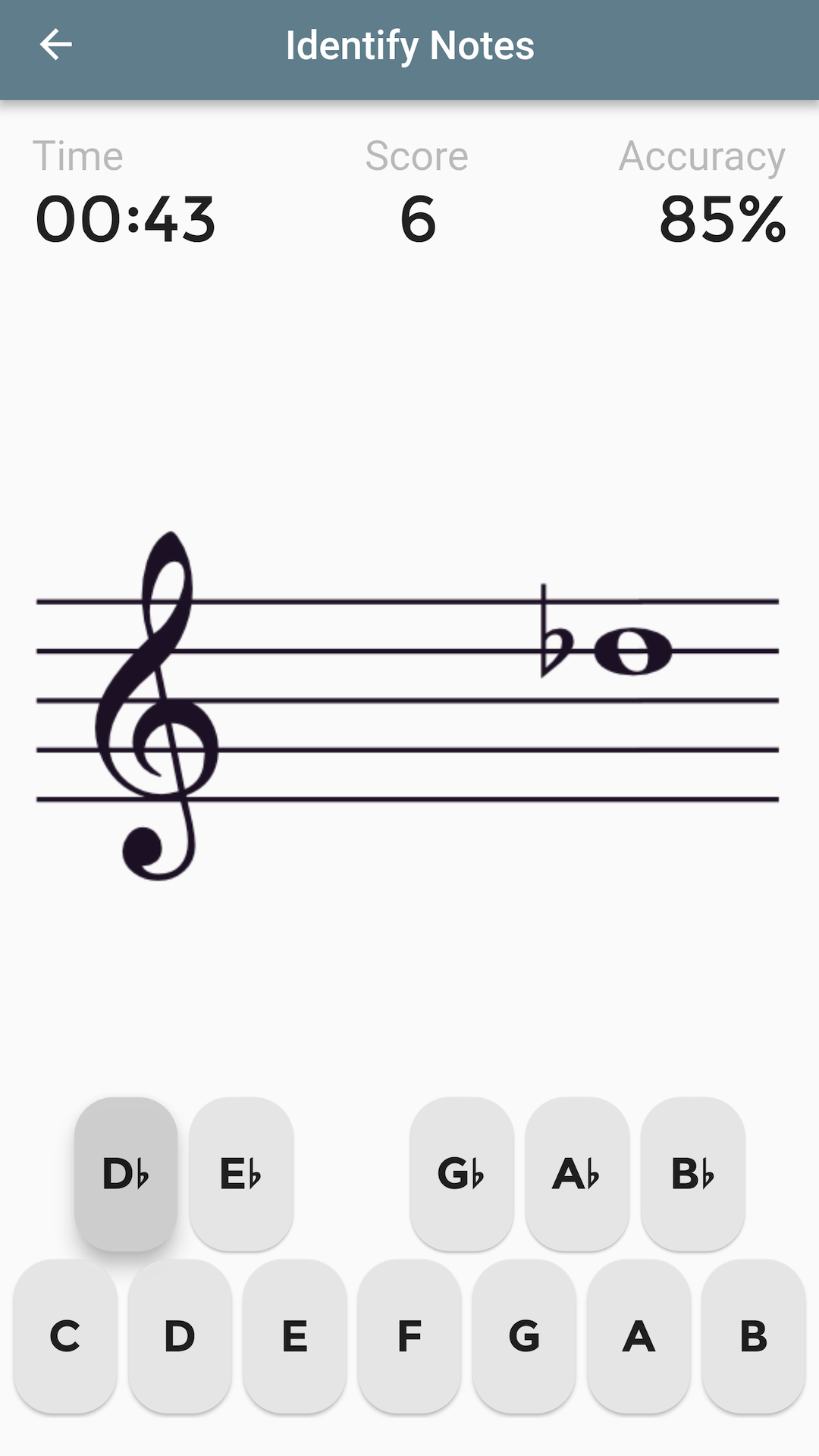Select the natural D key
Image resolution: width=819 pixels, height=1456 pixels.
pos(180,1335)
